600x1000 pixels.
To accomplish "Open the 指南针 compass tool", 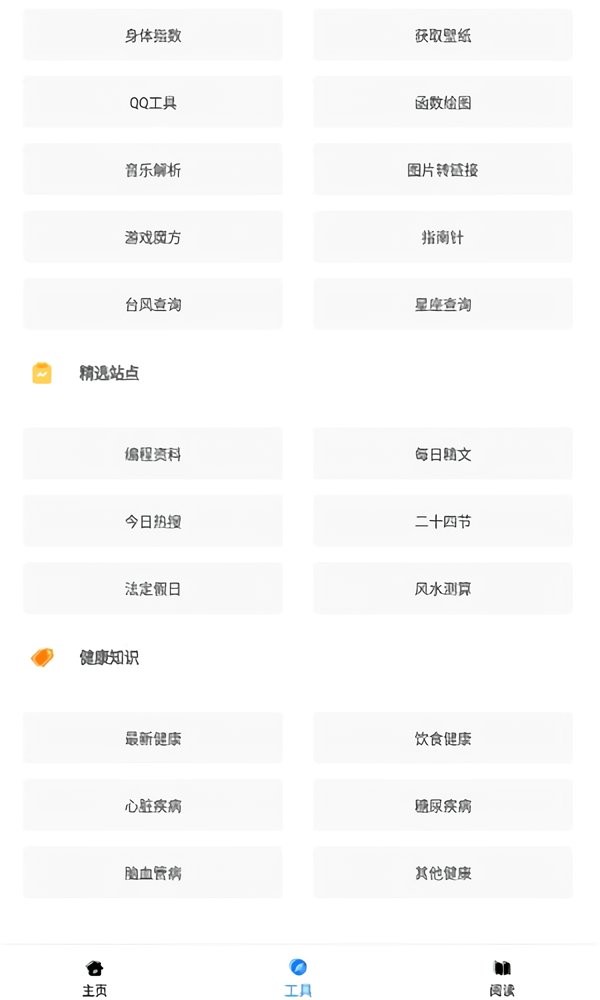I will point(443,237).
